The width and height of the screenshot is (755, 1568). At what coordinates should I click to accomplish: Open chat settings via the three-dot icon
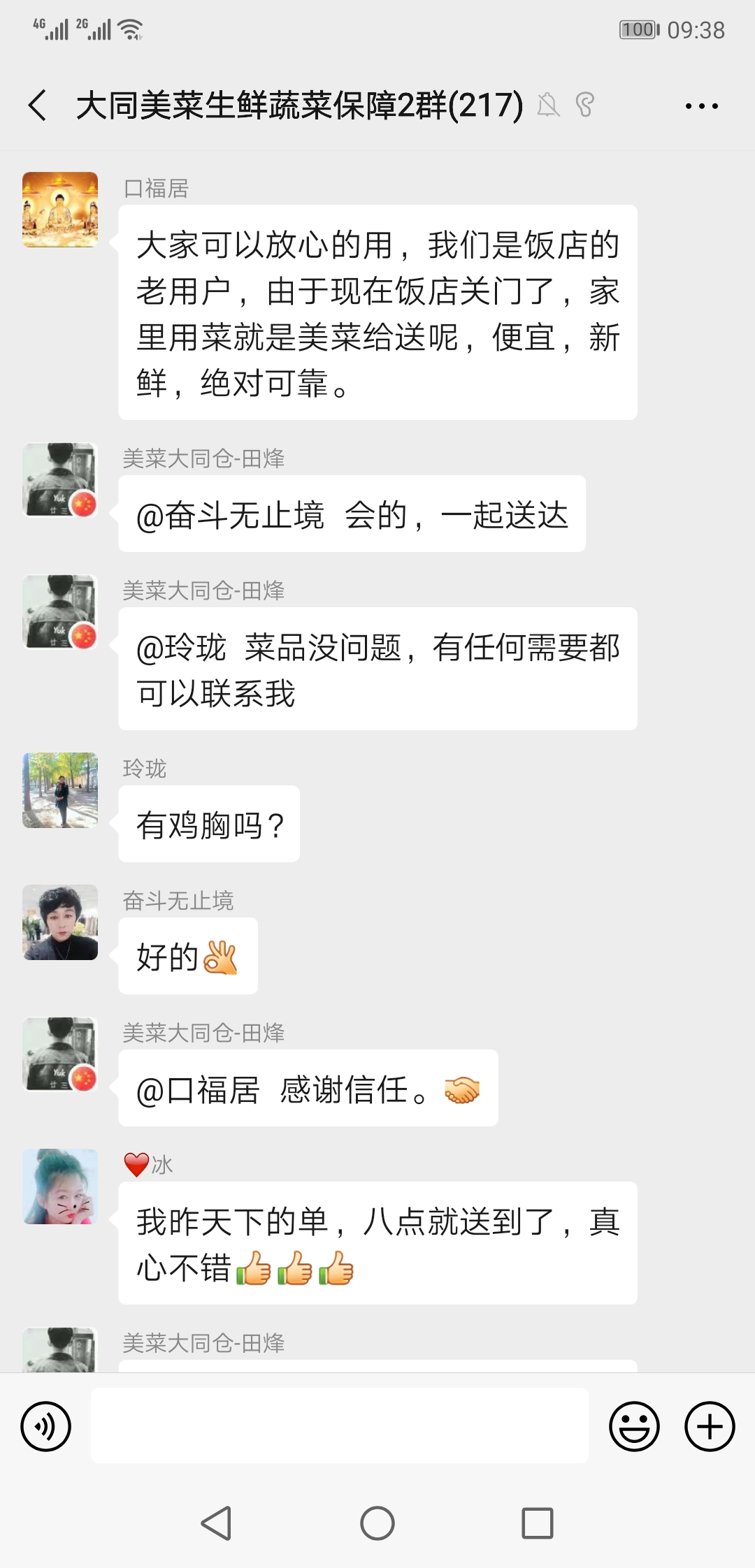click(702, 106)
